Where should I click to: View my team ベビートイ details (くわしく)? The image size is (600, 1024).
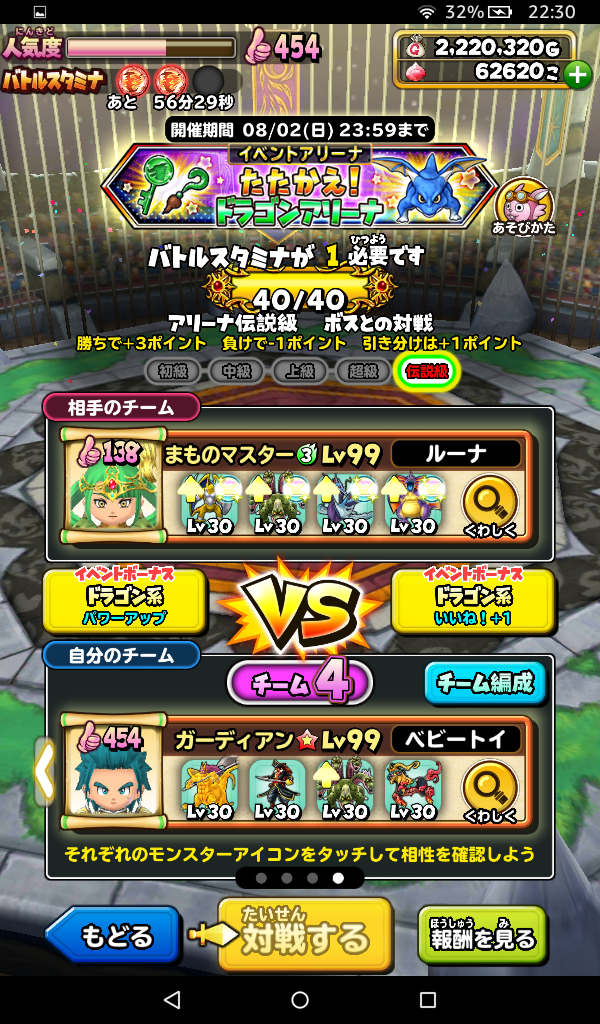pyautogui.click(x=490, y=790)
